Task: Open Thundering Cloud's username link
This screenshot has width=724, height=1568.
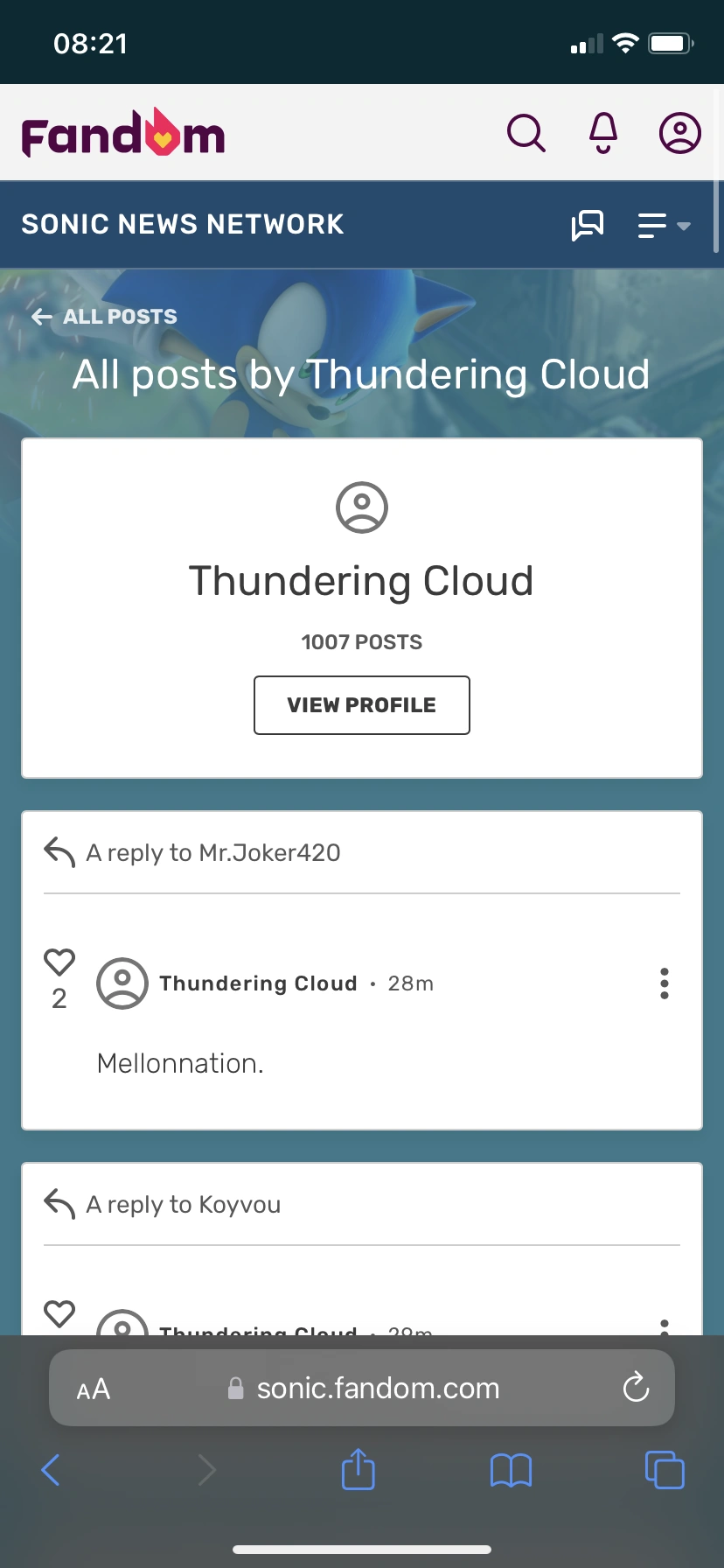Action: click(x=258, y=983)
